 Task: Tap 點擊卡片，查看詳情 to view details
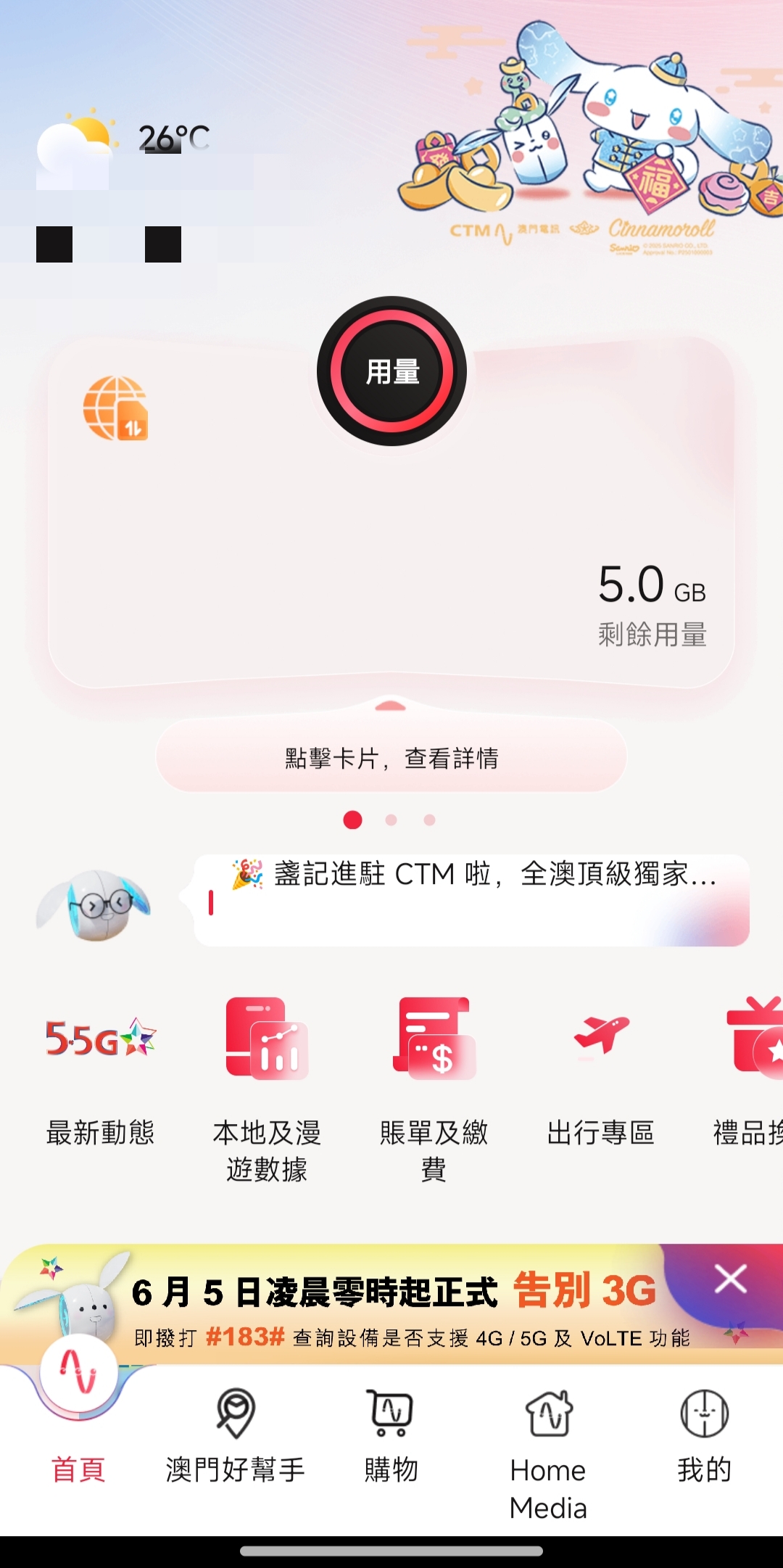391,758
